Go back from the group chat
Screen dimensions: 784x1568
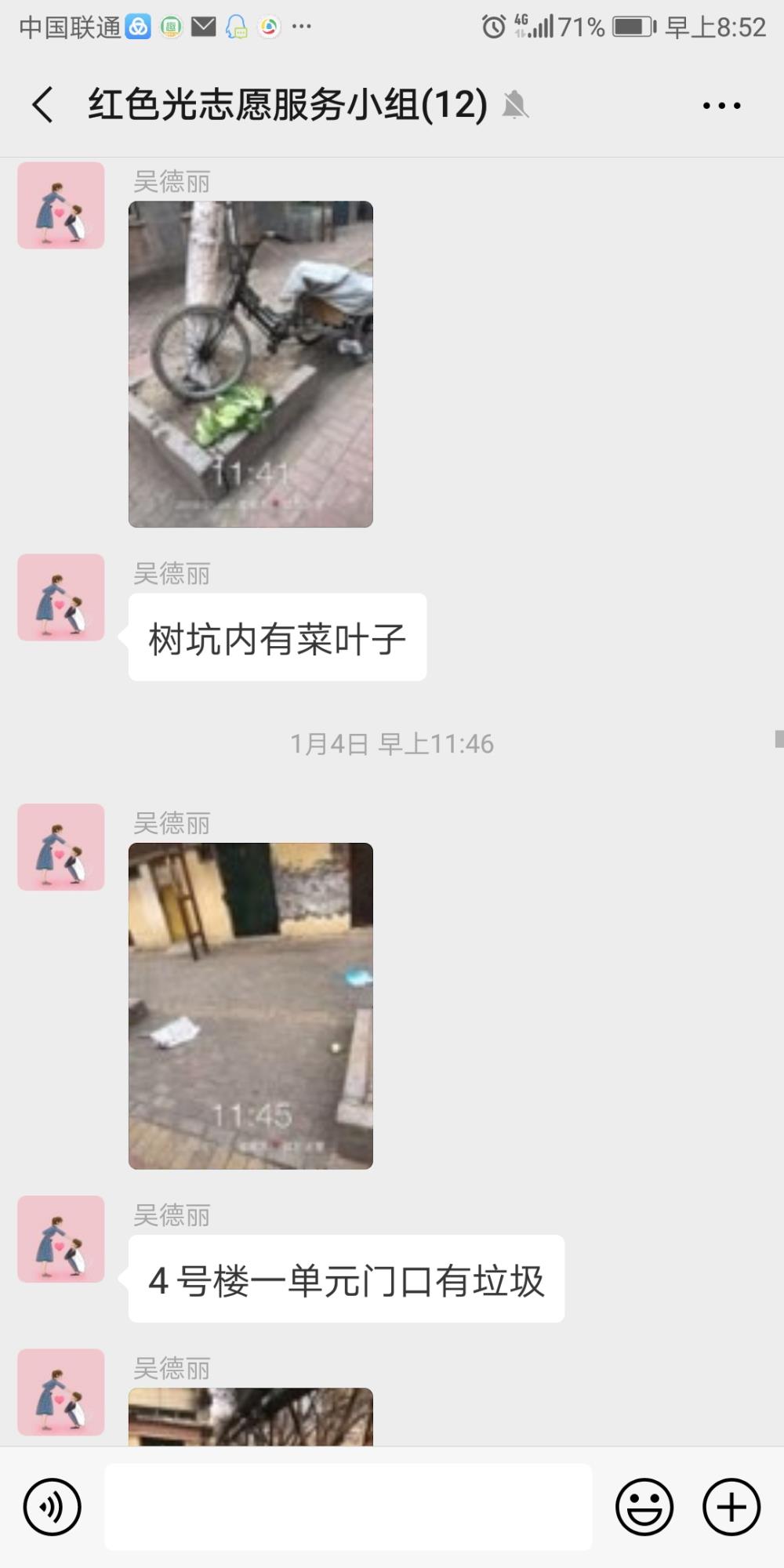pyautogui.click(x=43, y=105)
